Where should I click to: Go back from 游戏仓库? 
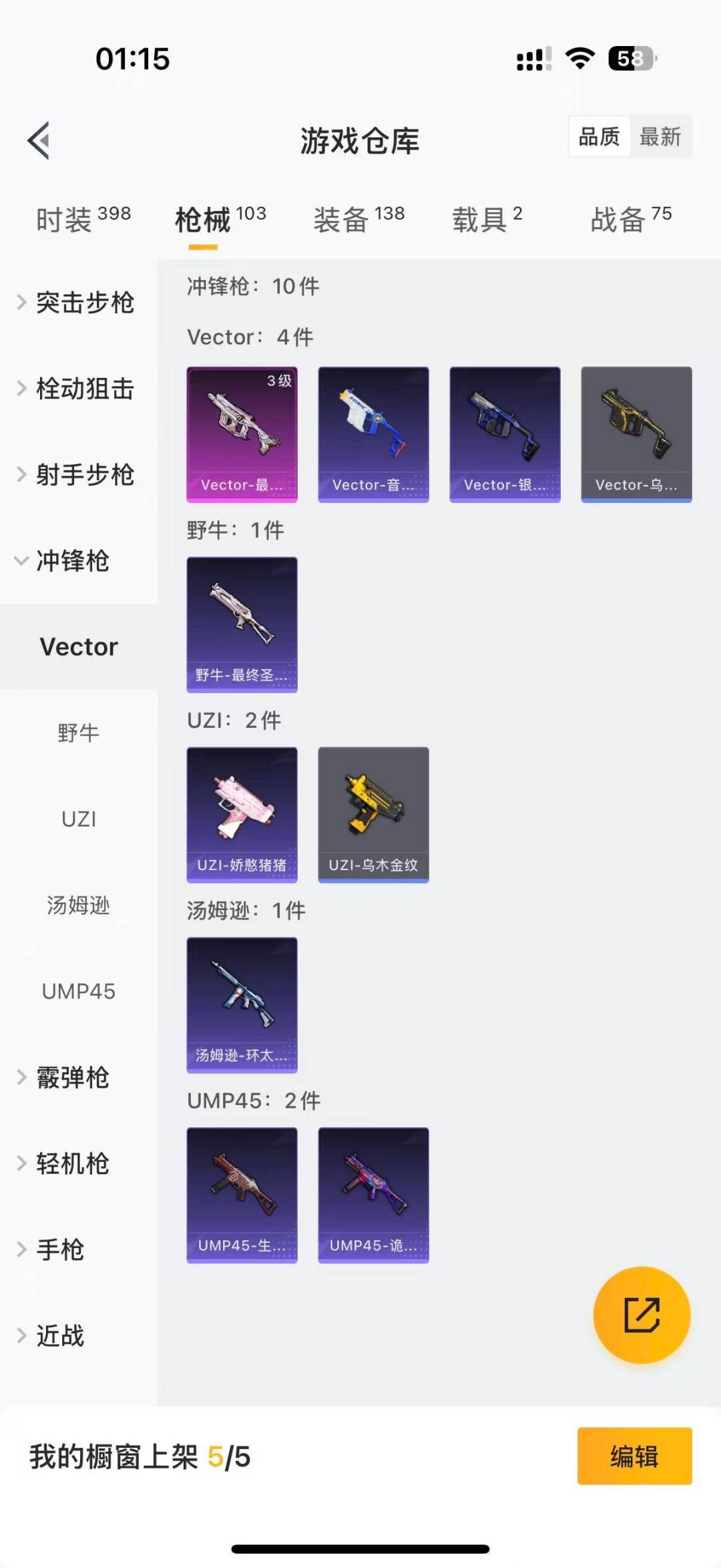click(x=39, y=140)
